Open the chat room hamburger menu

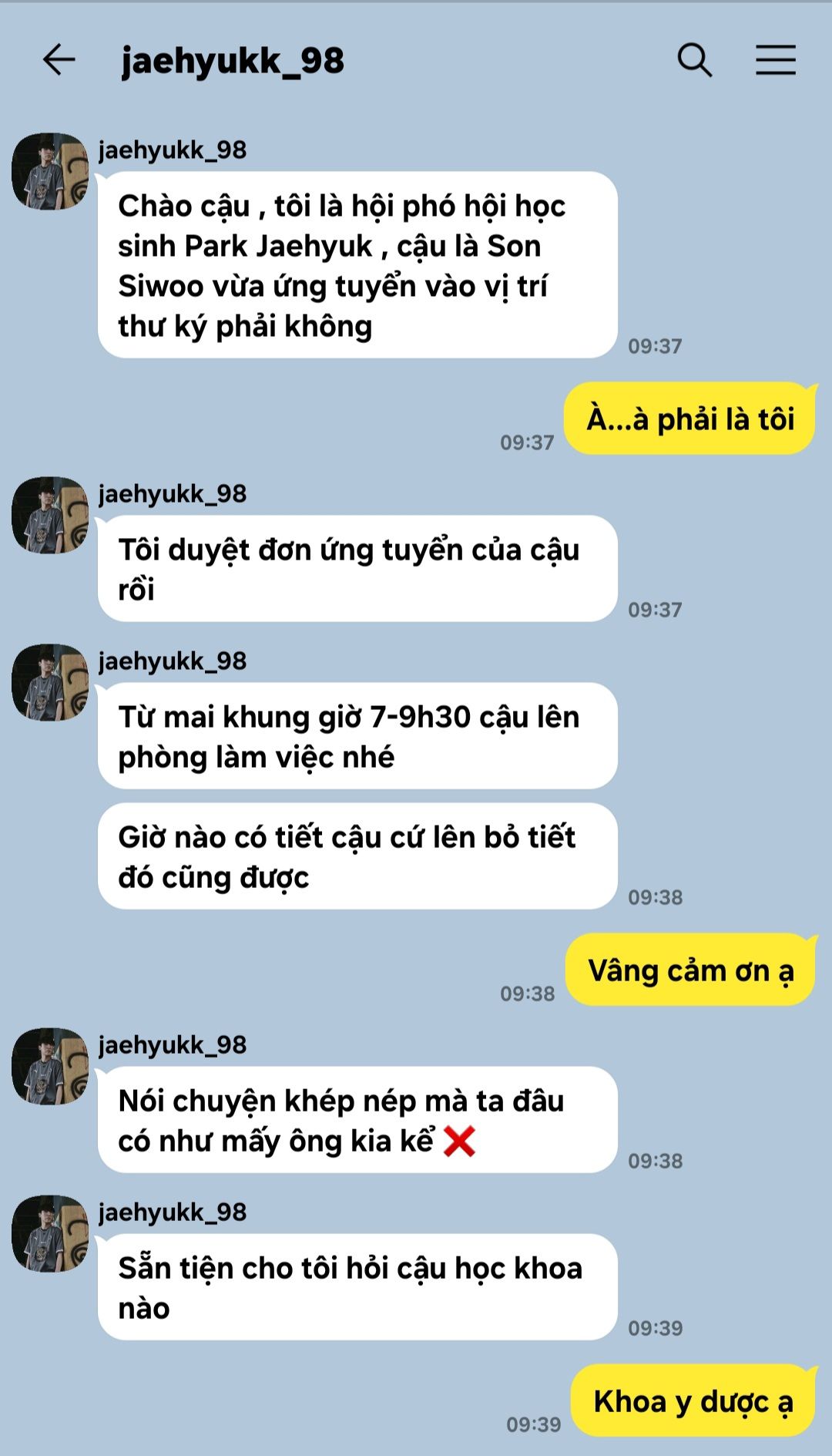pyautogui.click(x=775, y=60)
